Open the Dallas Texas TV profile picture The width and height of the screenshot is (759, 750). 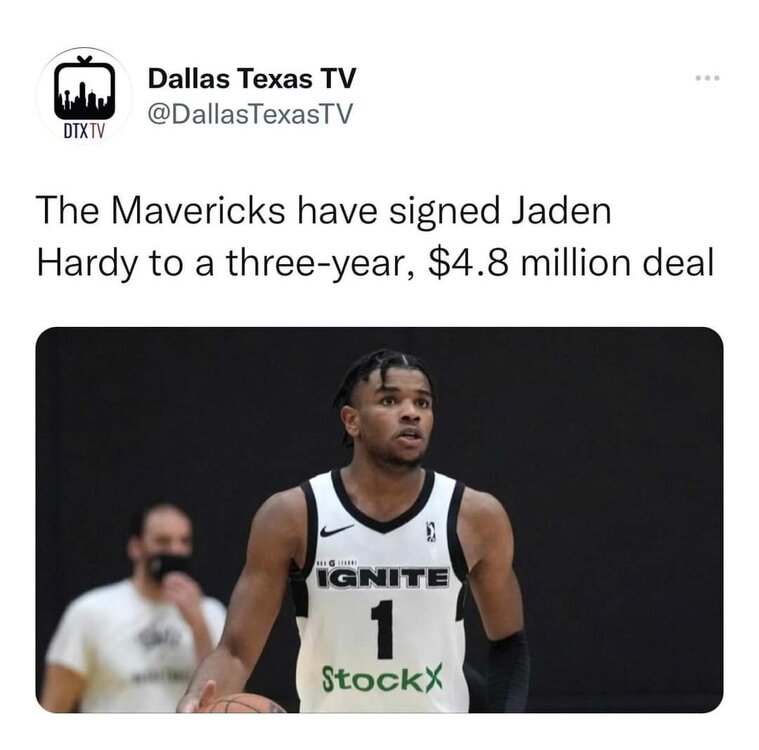pyautogui.click(x=84, y=95)
